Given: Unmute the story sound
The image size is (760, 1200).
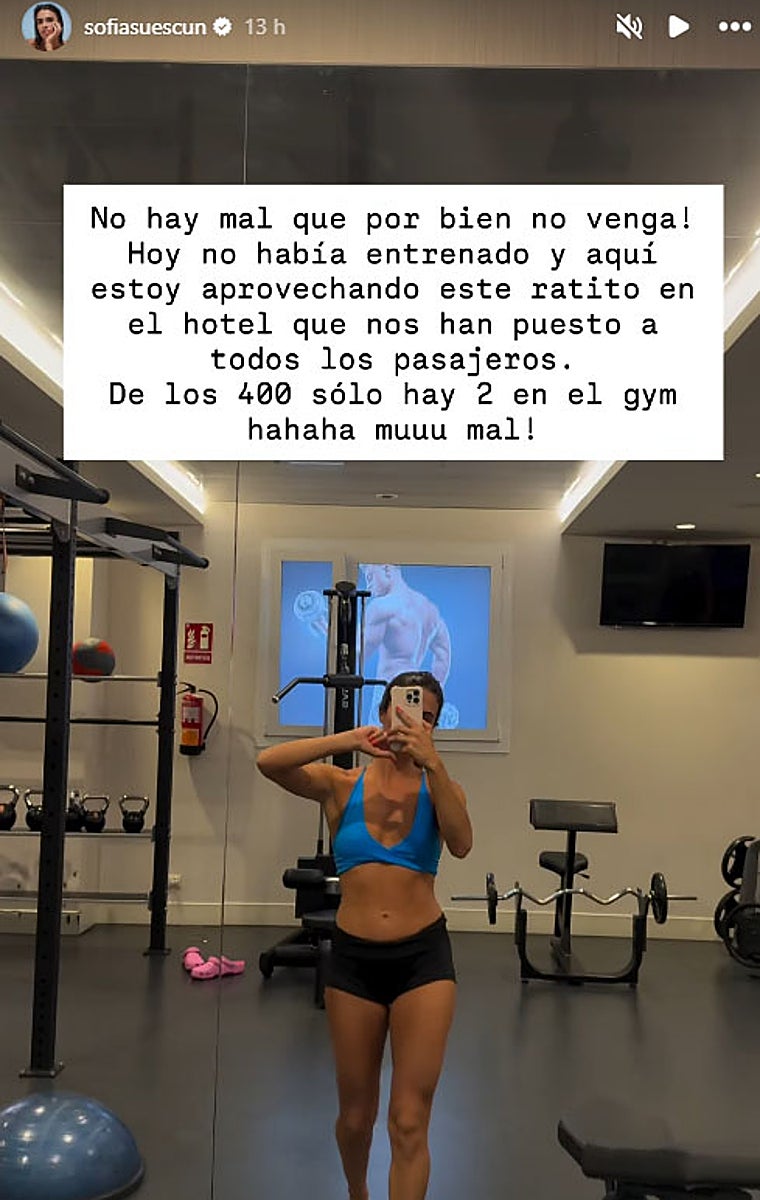Looking at the screenshot, I should coord(629,26).
